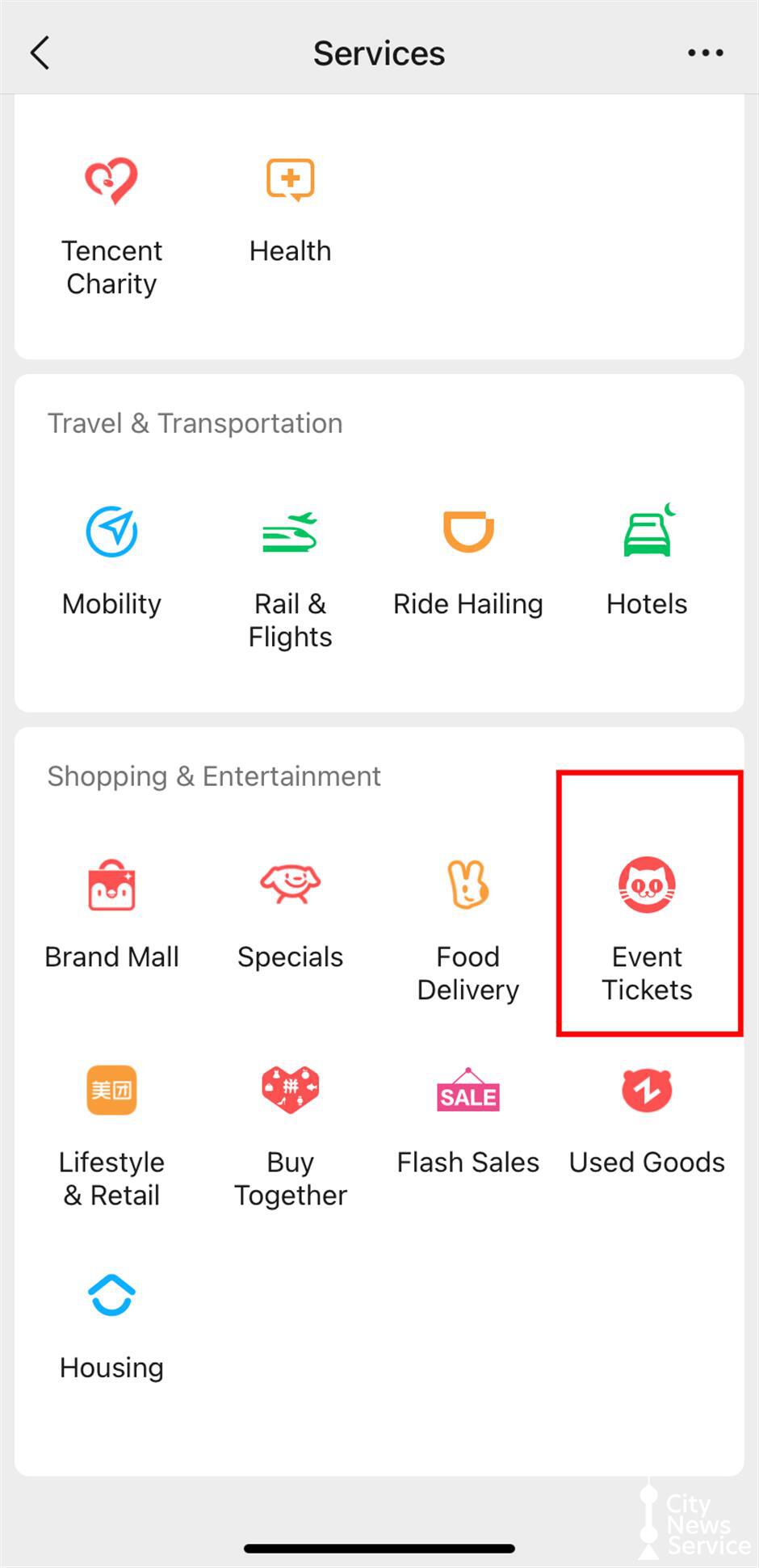Go back from Services

click(x=40, y=53)
